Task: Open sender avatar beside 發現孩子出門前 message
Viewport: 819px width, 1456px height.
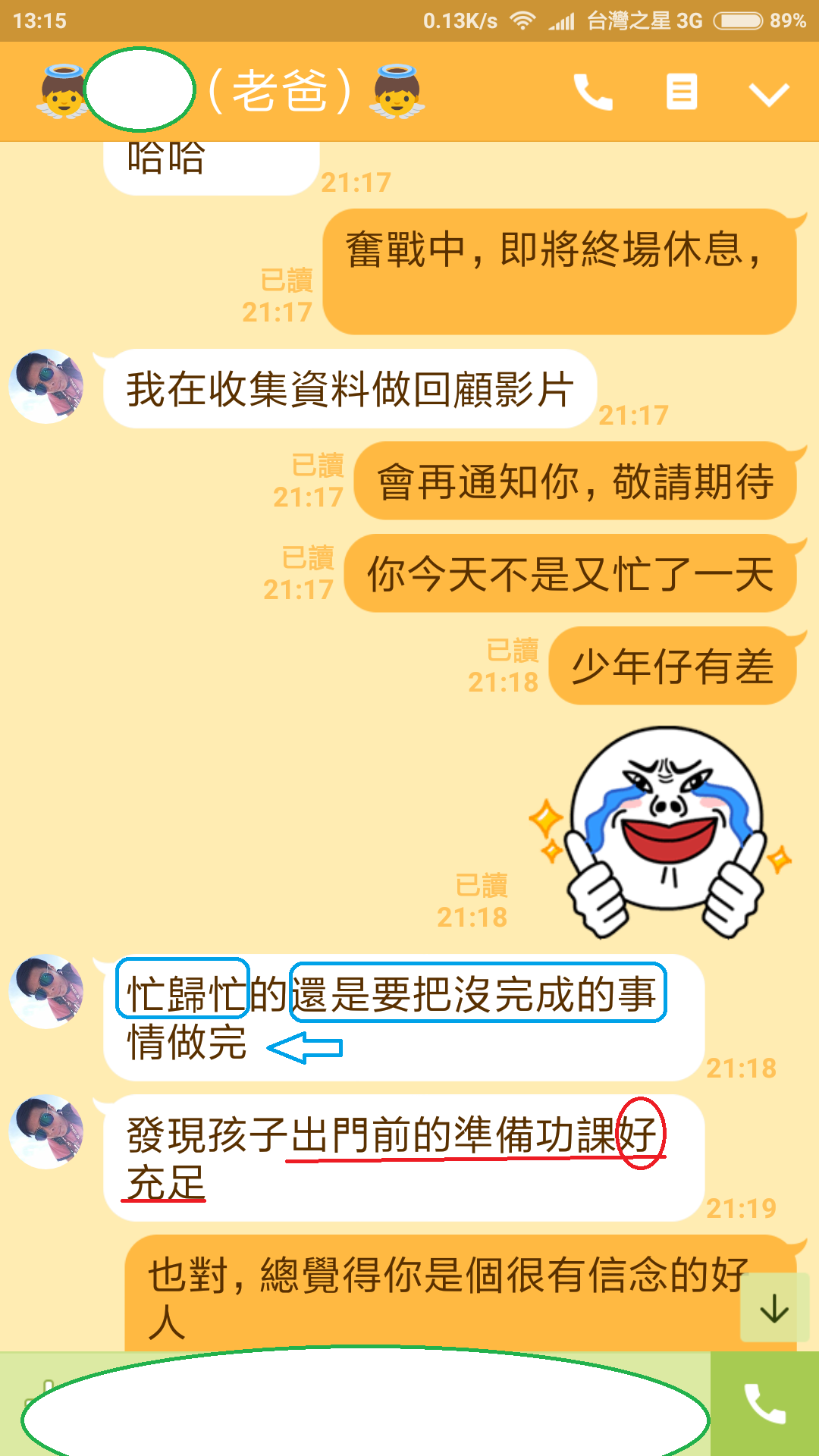Action: [x=46, y=1131]
